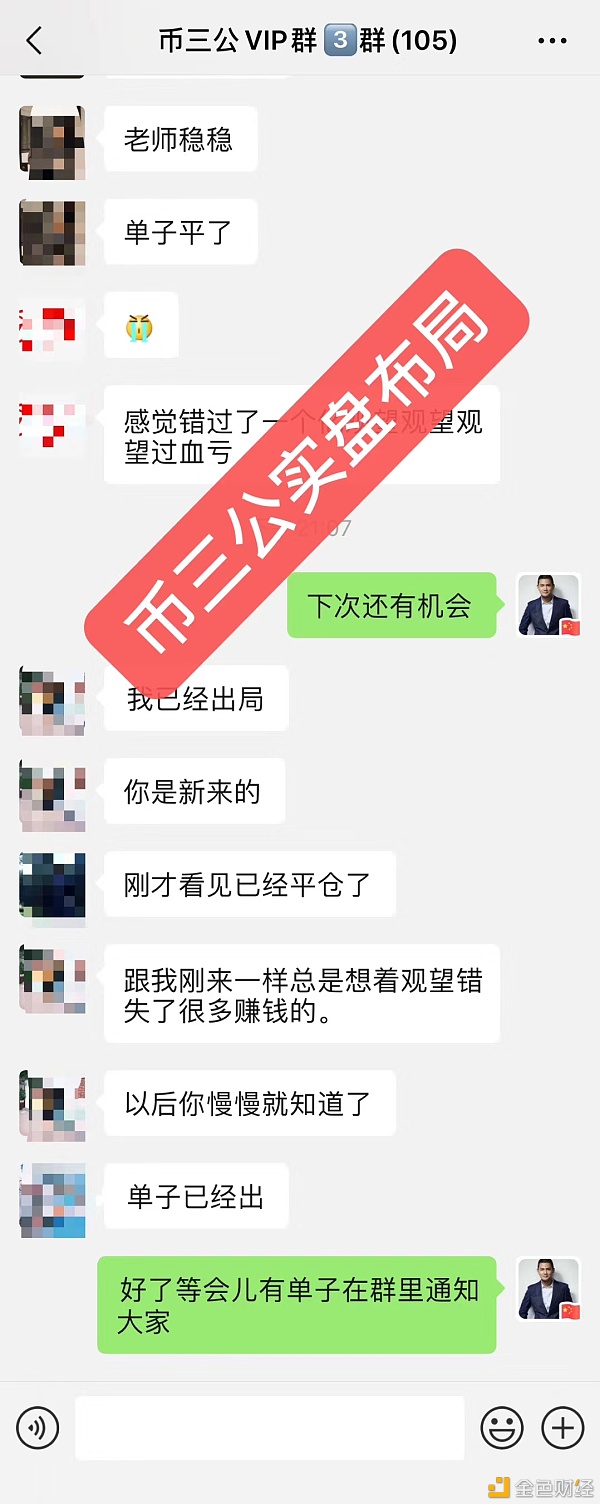
Task: Open avatar of the 老师稳稳 sender
Action: tap(52, 141)
